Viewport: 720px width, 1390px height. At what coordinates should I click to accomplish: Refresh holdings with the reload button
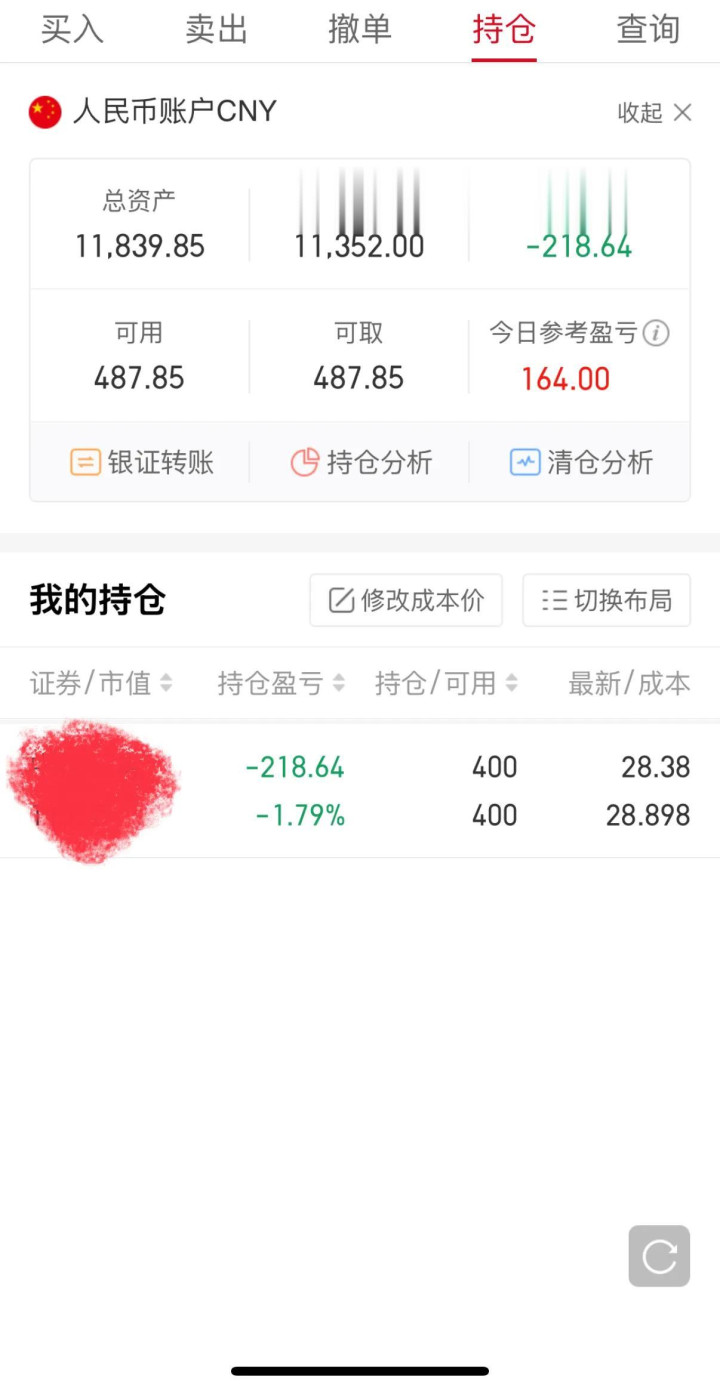click(659, 1256)
